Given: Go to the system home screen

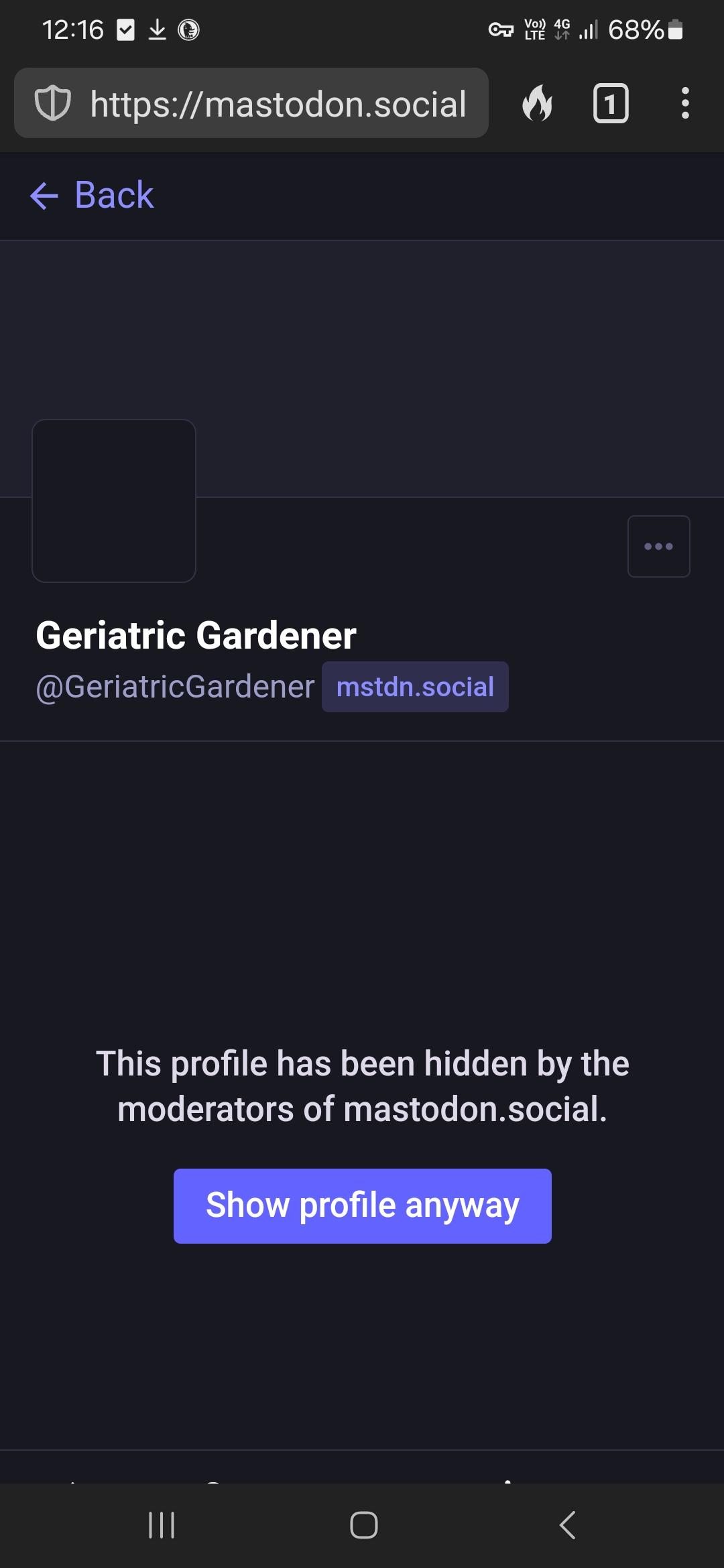Looking at the screenshot, I should tap(363, 1525).
